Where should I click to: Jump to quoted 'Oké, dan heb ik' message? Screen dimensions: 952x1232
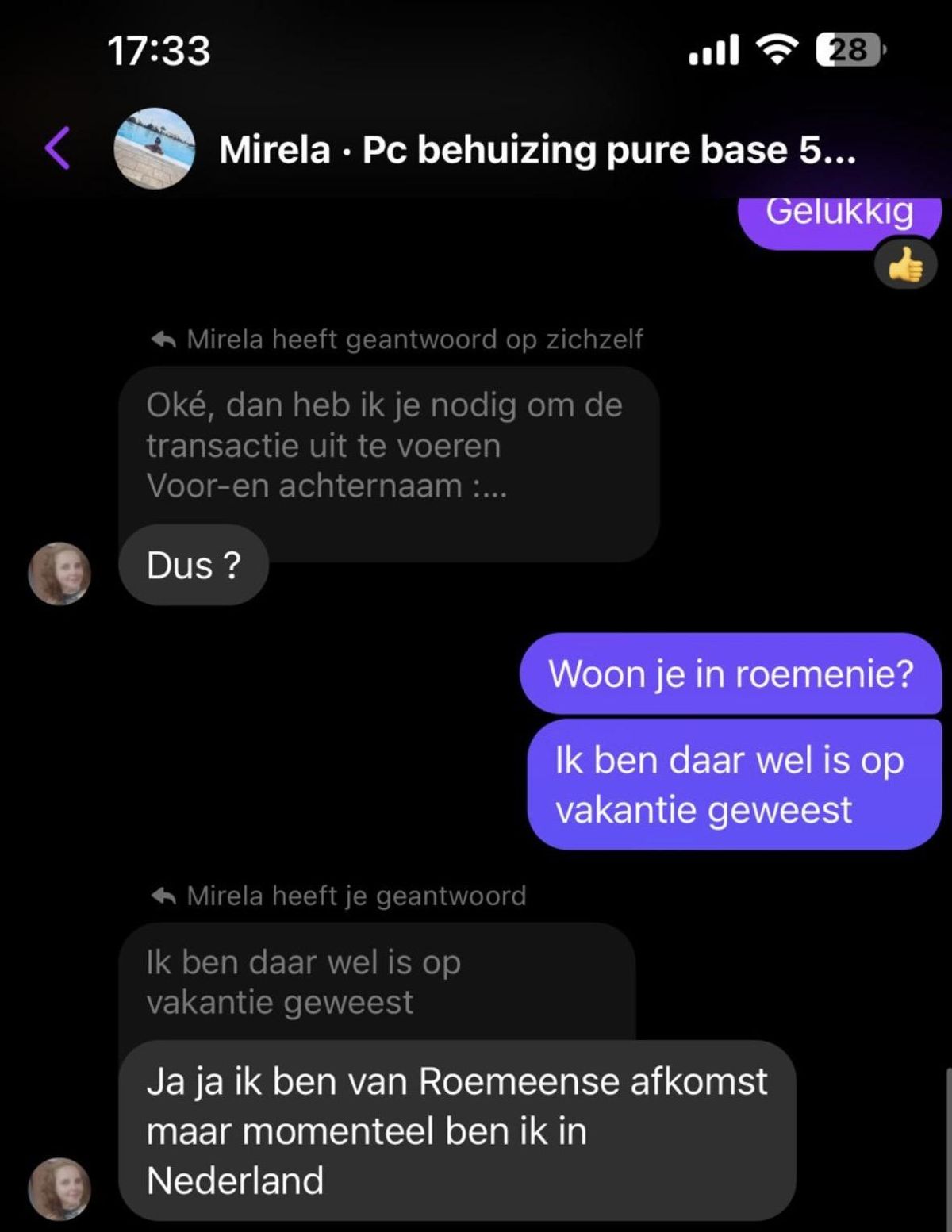(x=388, y=446)
